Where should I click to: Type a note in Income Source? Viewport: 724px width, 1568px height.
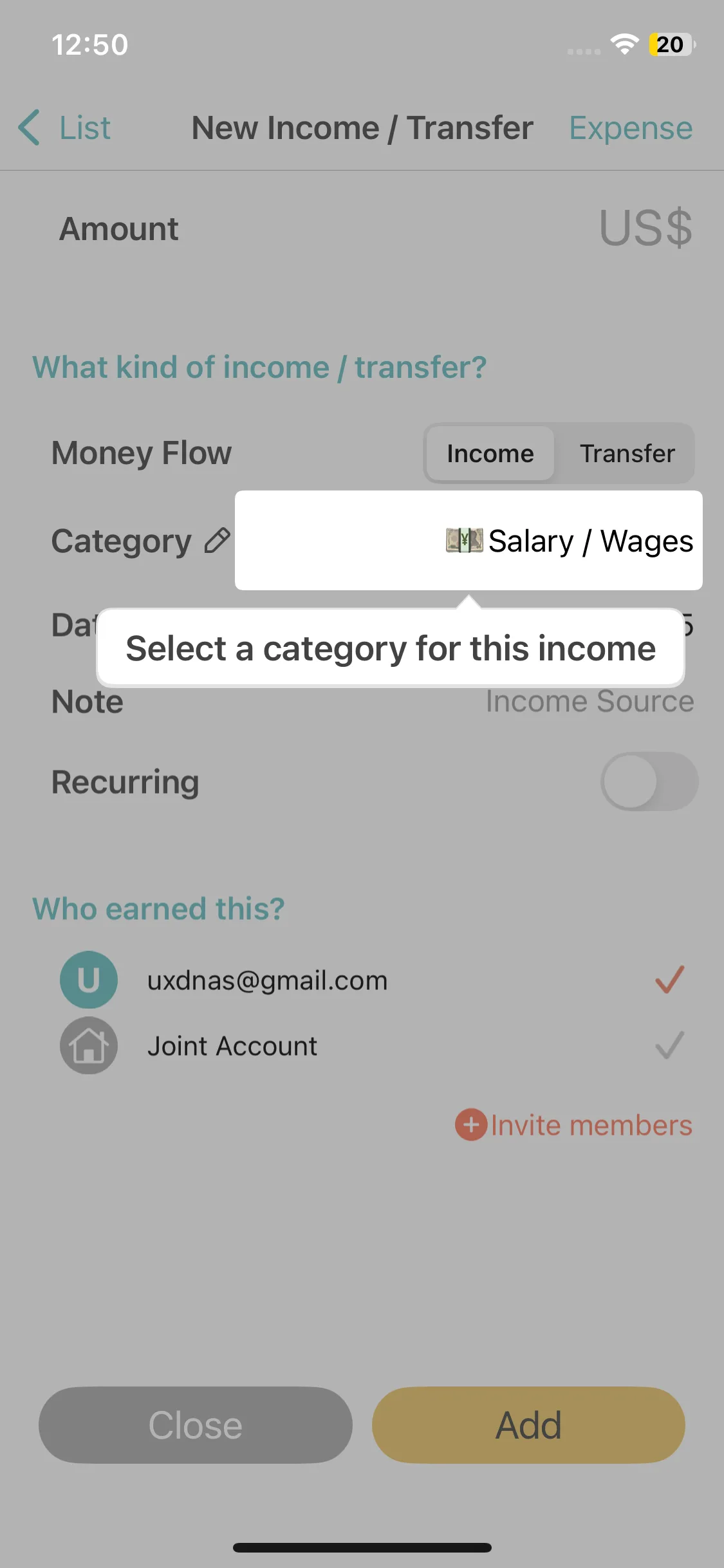tap(589, 702)
